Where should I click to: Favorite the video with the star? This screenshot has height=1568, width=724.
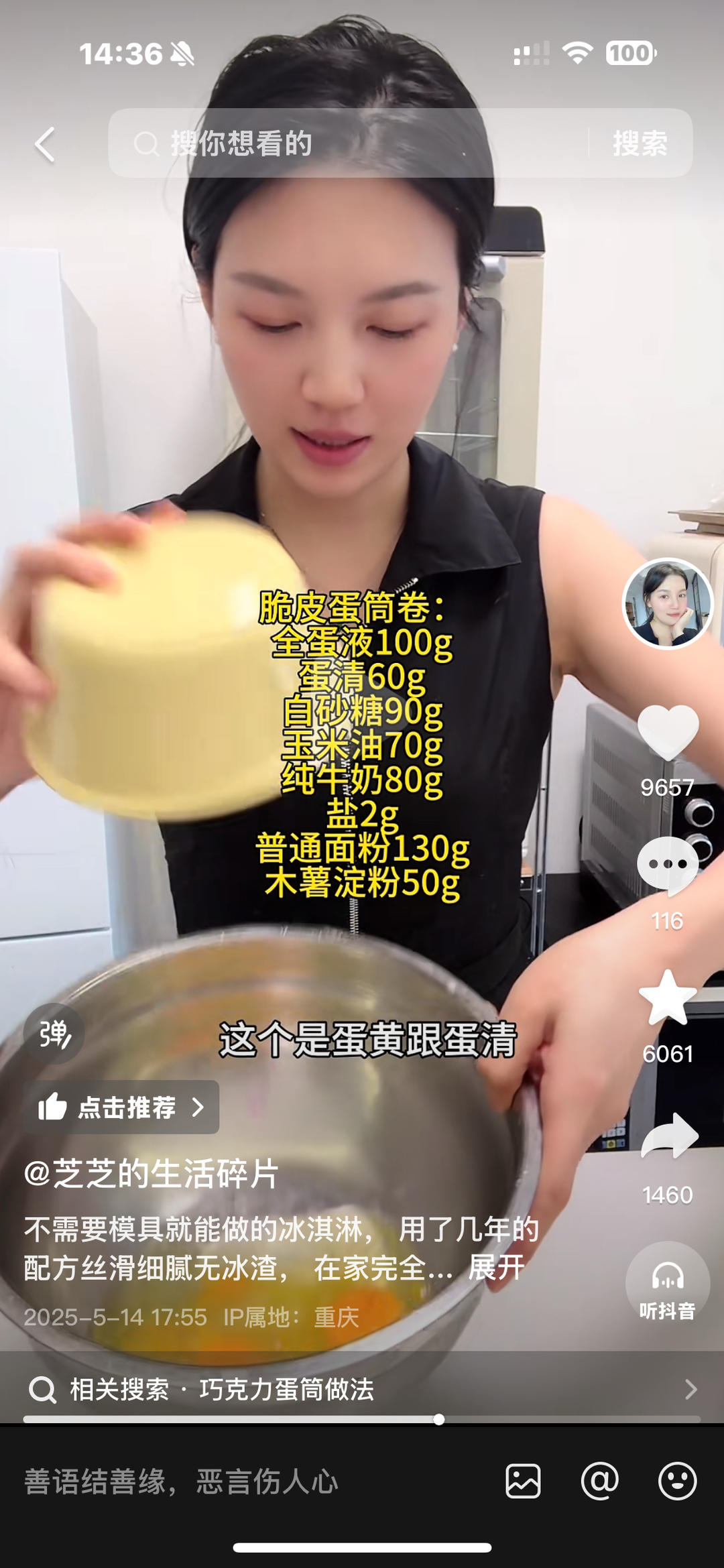point(668,999)
